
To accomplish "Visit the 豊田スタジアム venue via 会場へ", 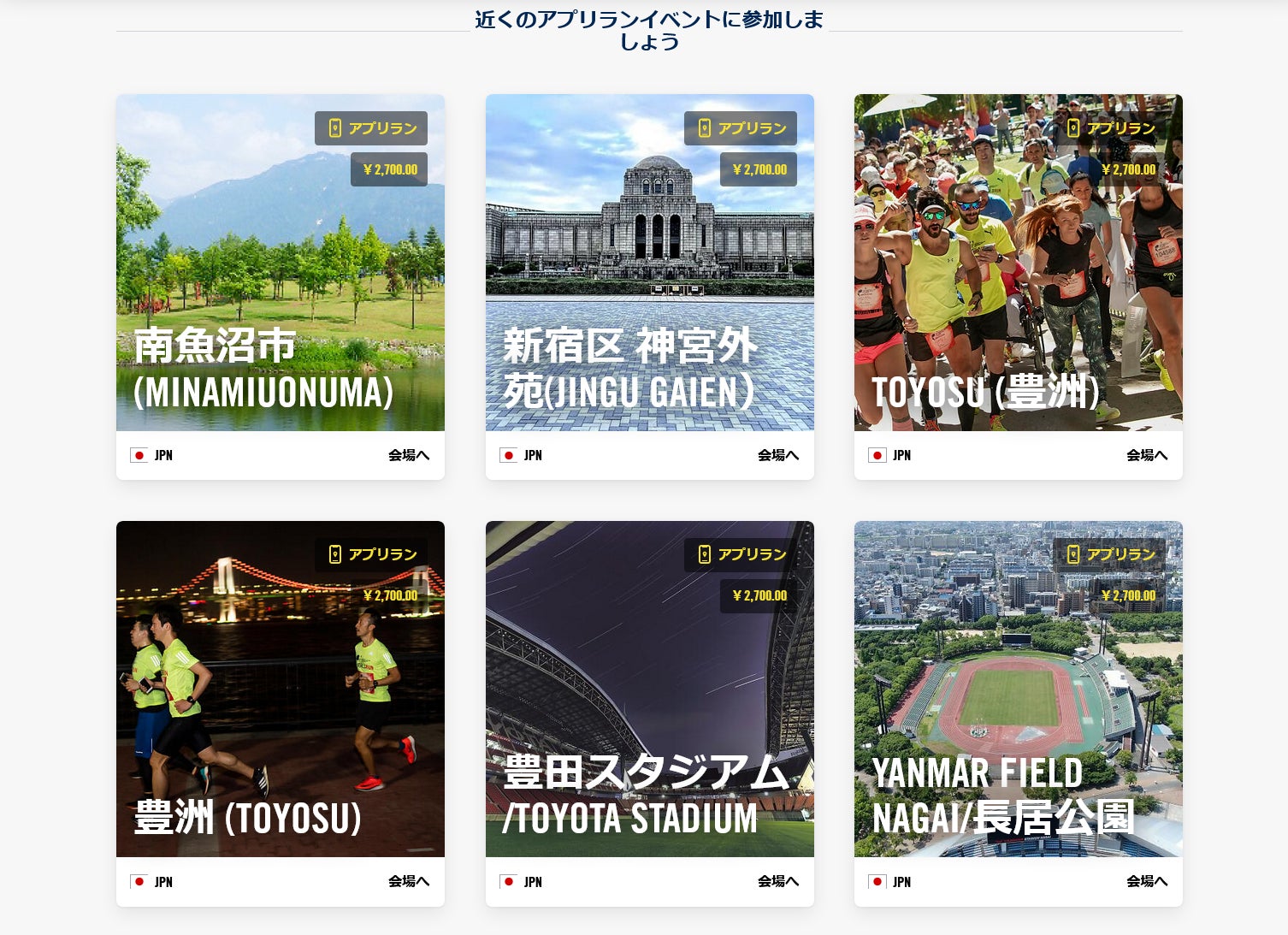I will point(778,881).
